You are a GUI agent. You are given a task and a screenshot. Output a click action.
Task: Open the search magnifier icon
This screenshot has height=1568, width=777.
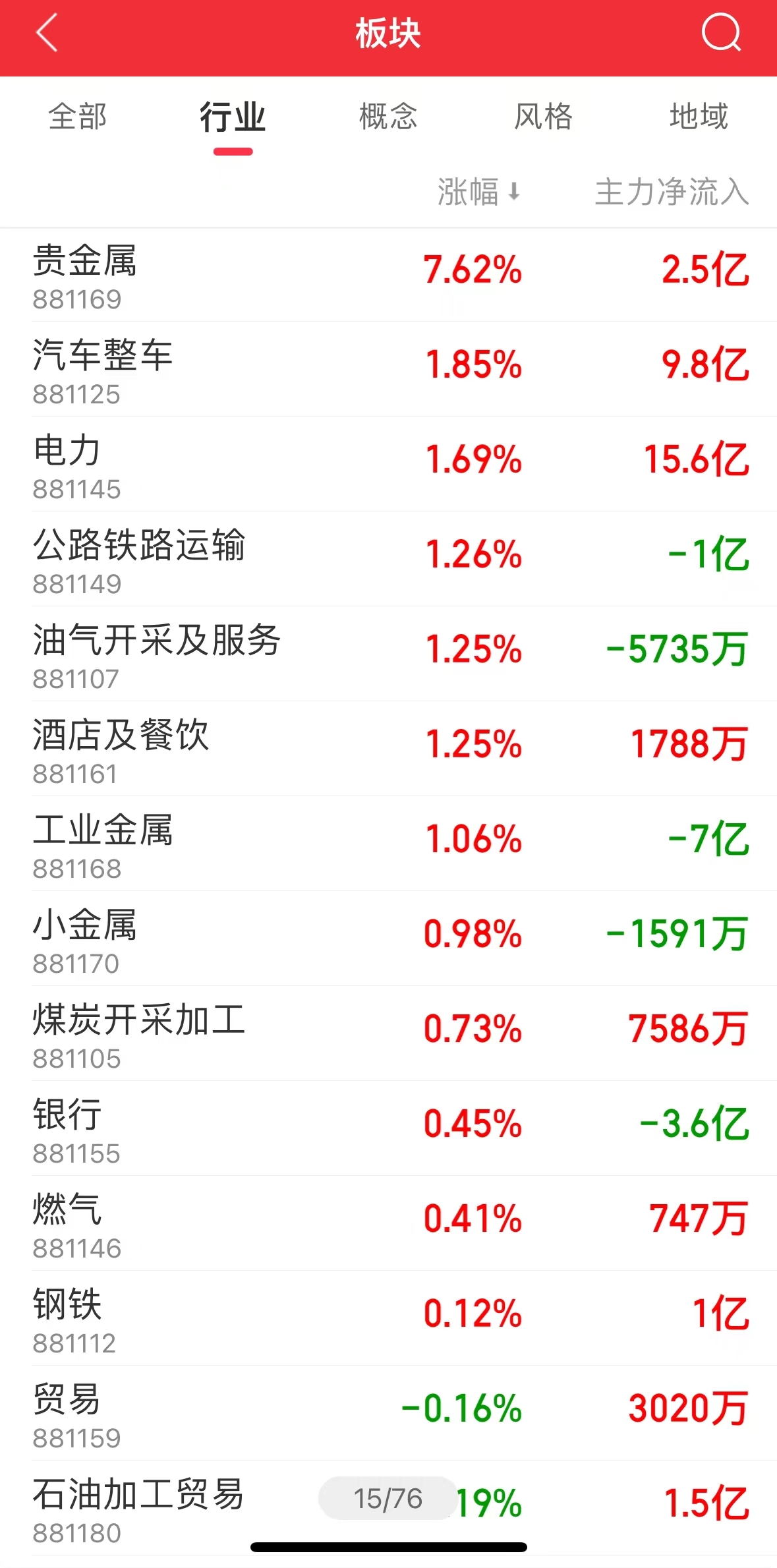click(721, 33)
